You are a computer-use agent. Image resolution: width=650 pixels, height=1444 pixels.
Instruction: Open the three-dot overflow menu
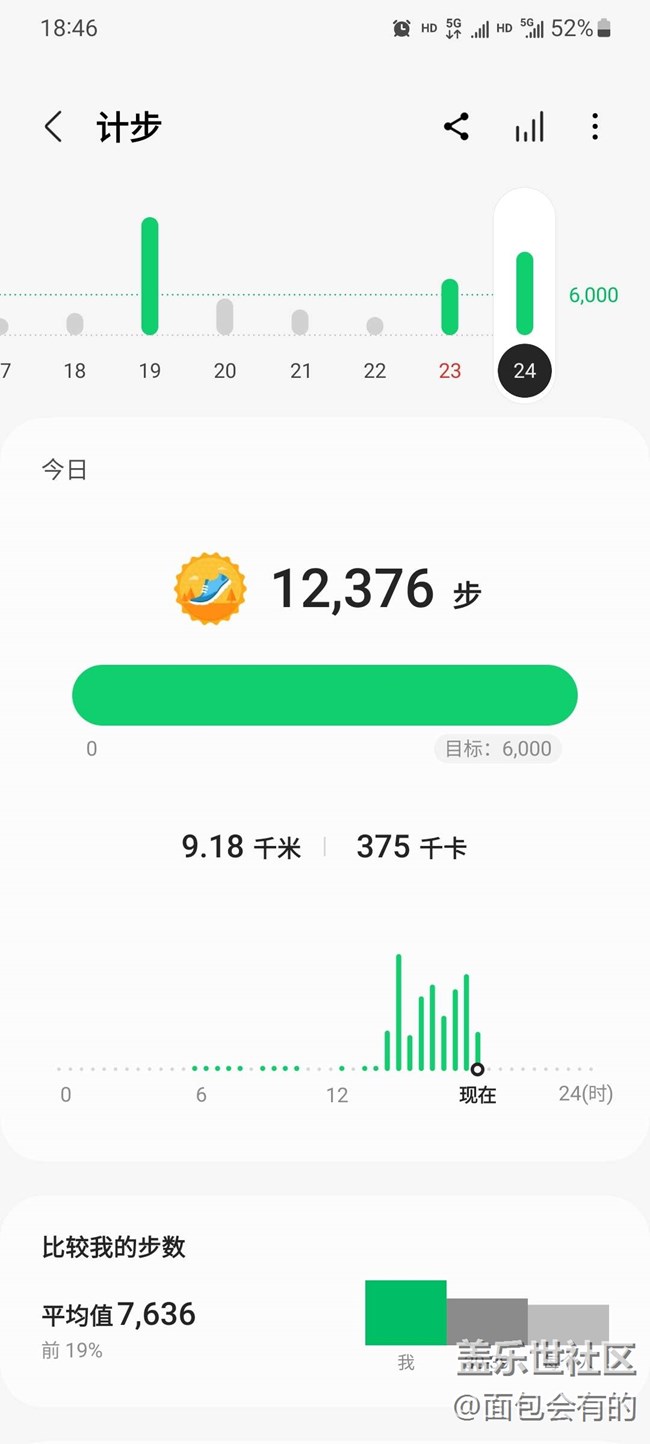point(595,127)
